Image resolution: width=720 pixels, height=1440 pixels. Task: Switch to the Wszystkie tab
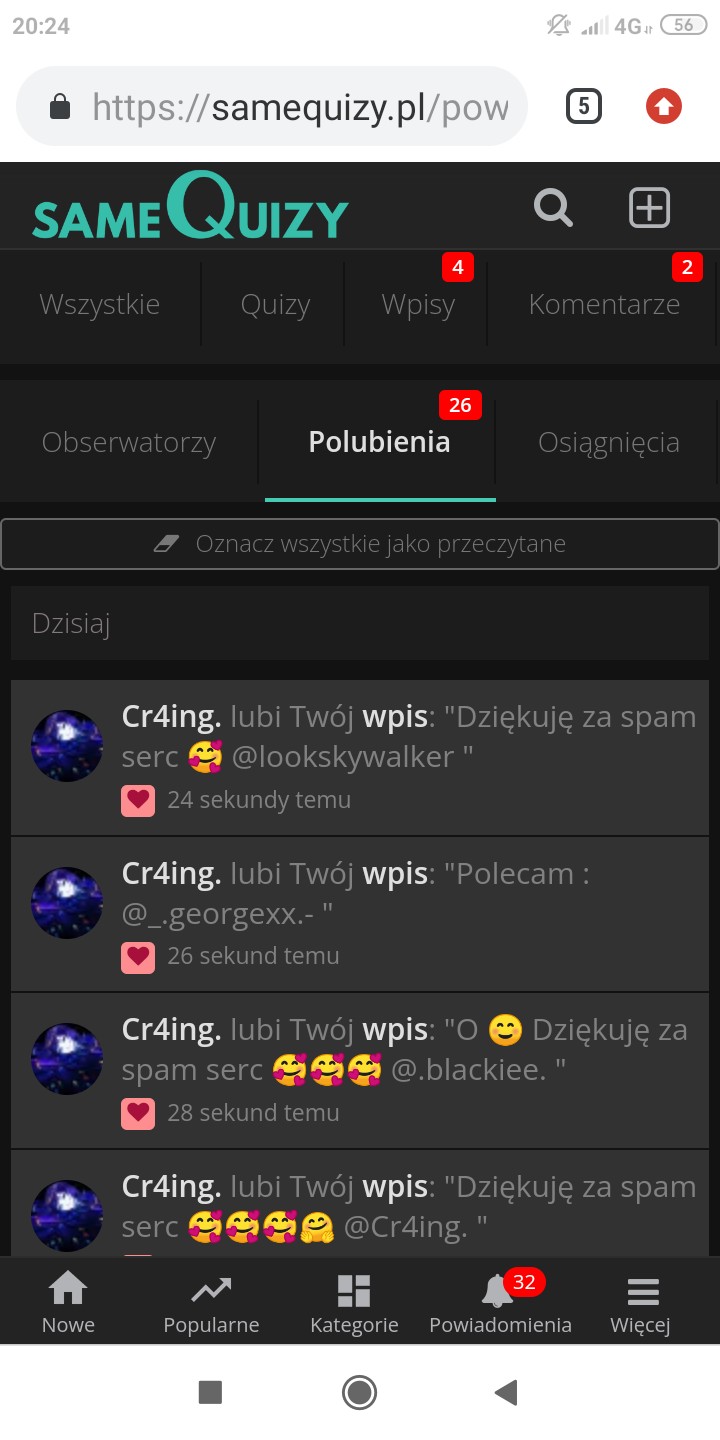pyautogui.click(x=99, y=305)
